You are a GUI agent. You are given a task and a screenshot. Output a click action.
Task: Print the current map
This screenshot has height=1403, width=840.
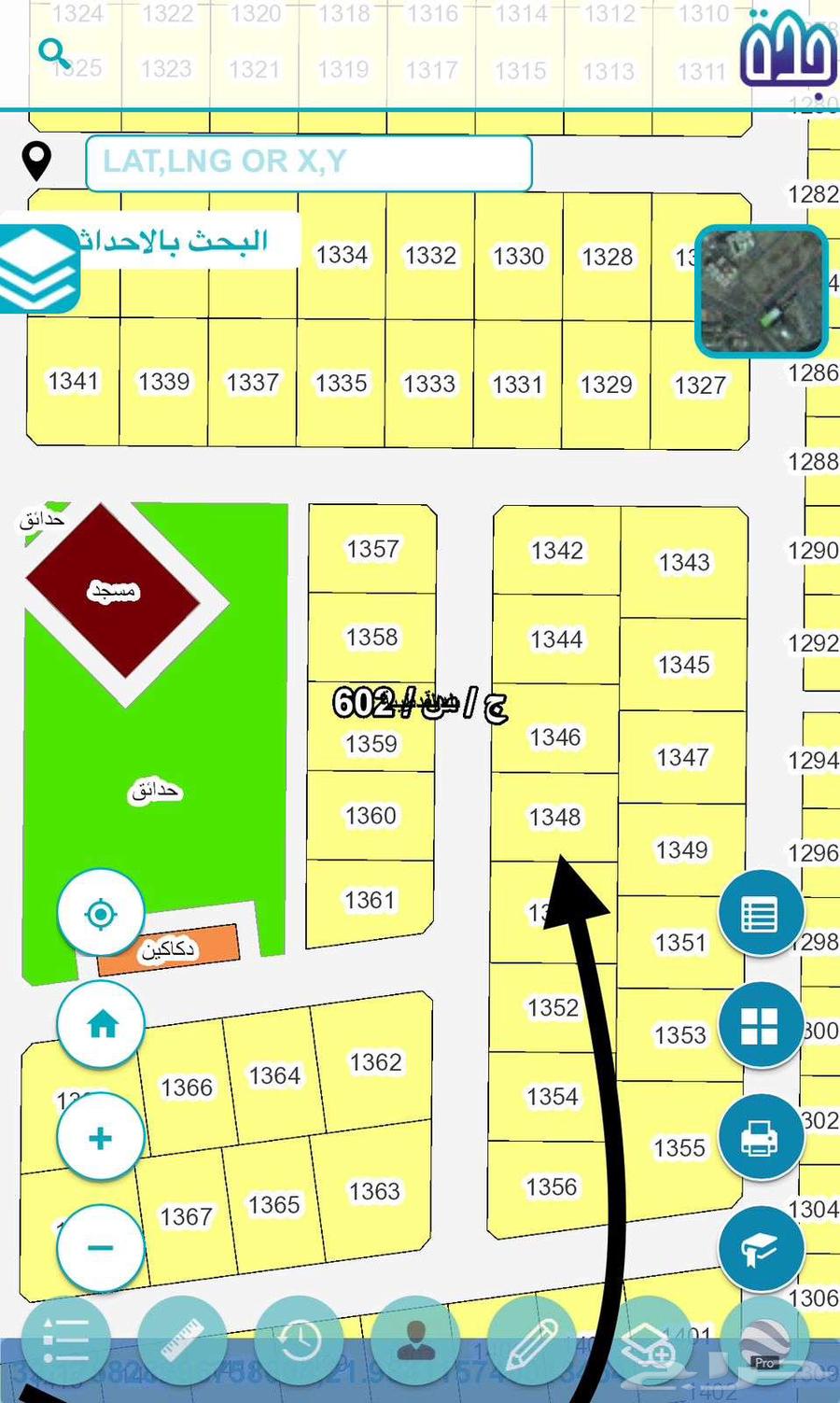(760, 1138)
